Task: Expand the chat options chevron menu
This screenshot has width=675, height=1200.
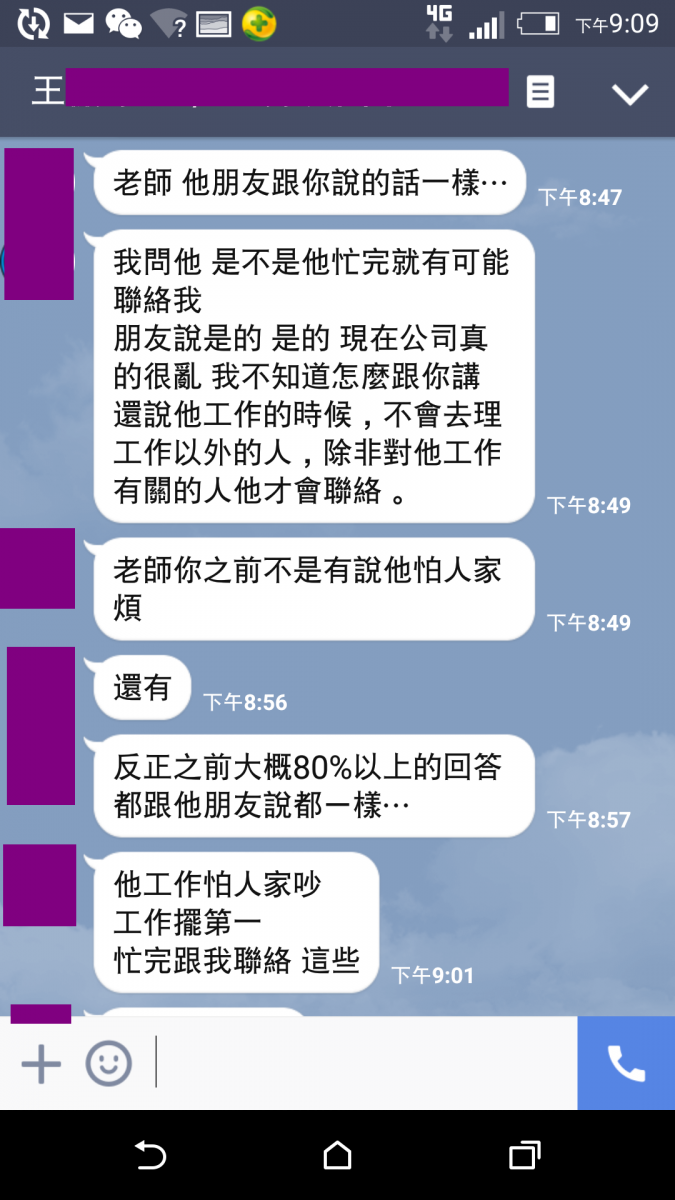Action: (630, 94)
